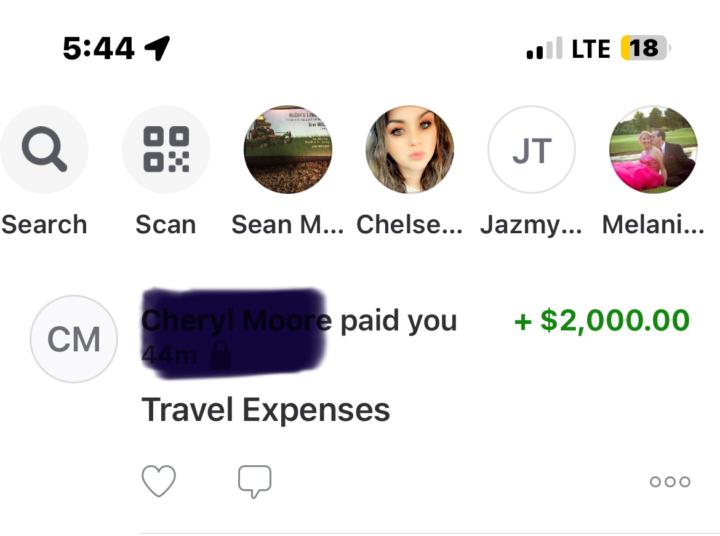This screenshot has width=720, height=536.
Task: Select Melani... from recent contacts
Action: point(653,150)
